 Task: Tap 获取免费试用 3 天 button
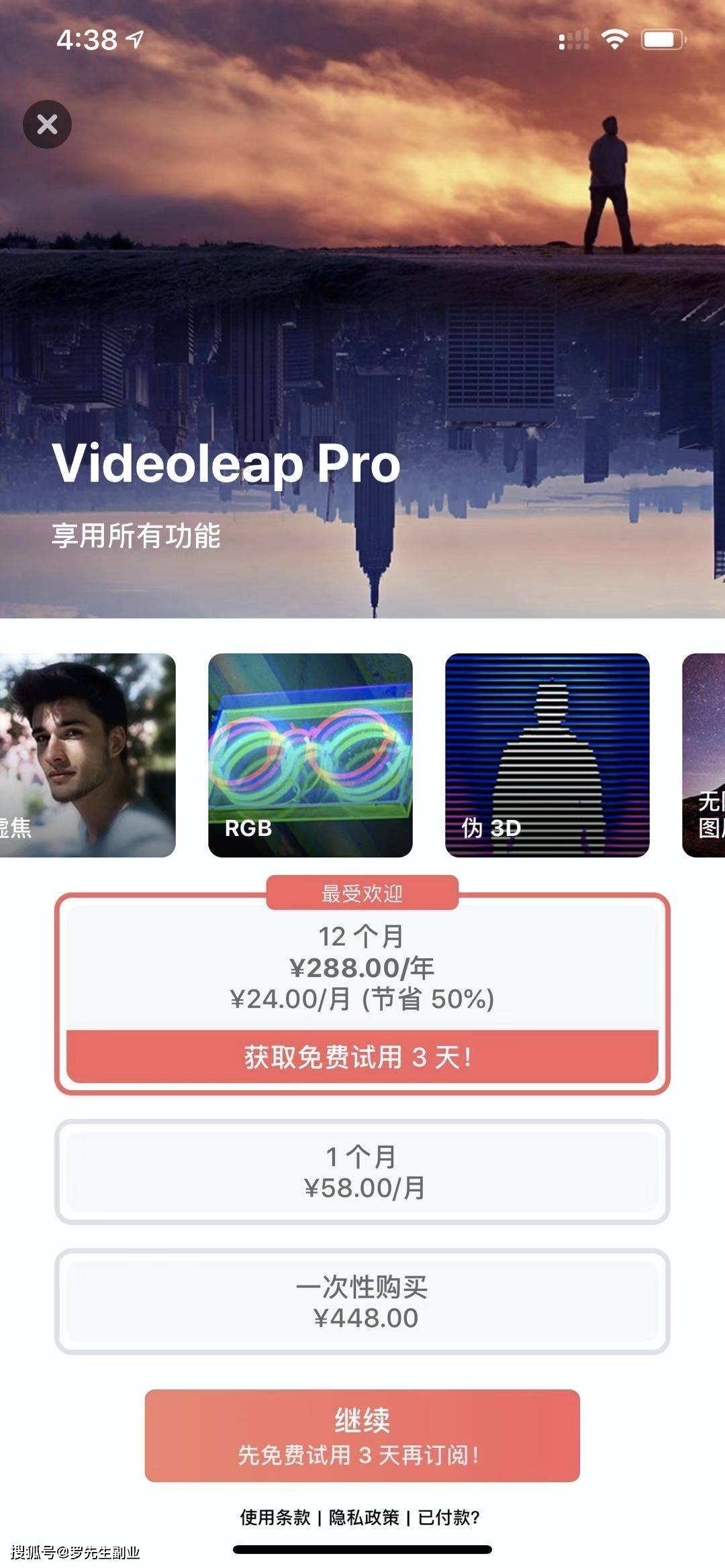coord(362,1057)
